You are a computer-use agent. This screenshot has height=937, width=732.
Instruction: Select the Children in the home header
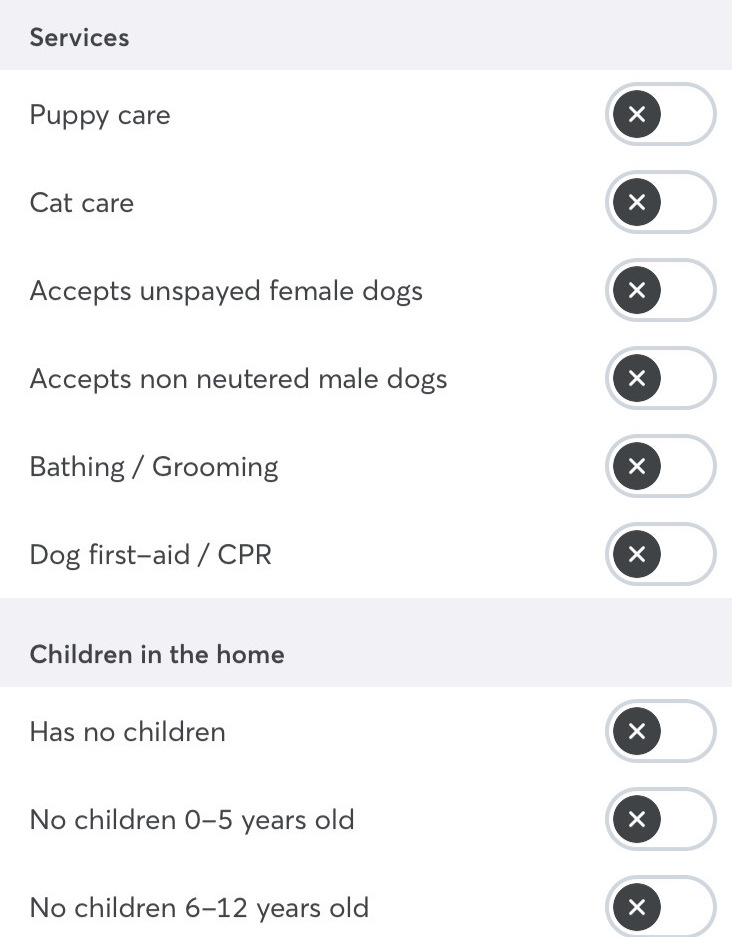point(157,654)
